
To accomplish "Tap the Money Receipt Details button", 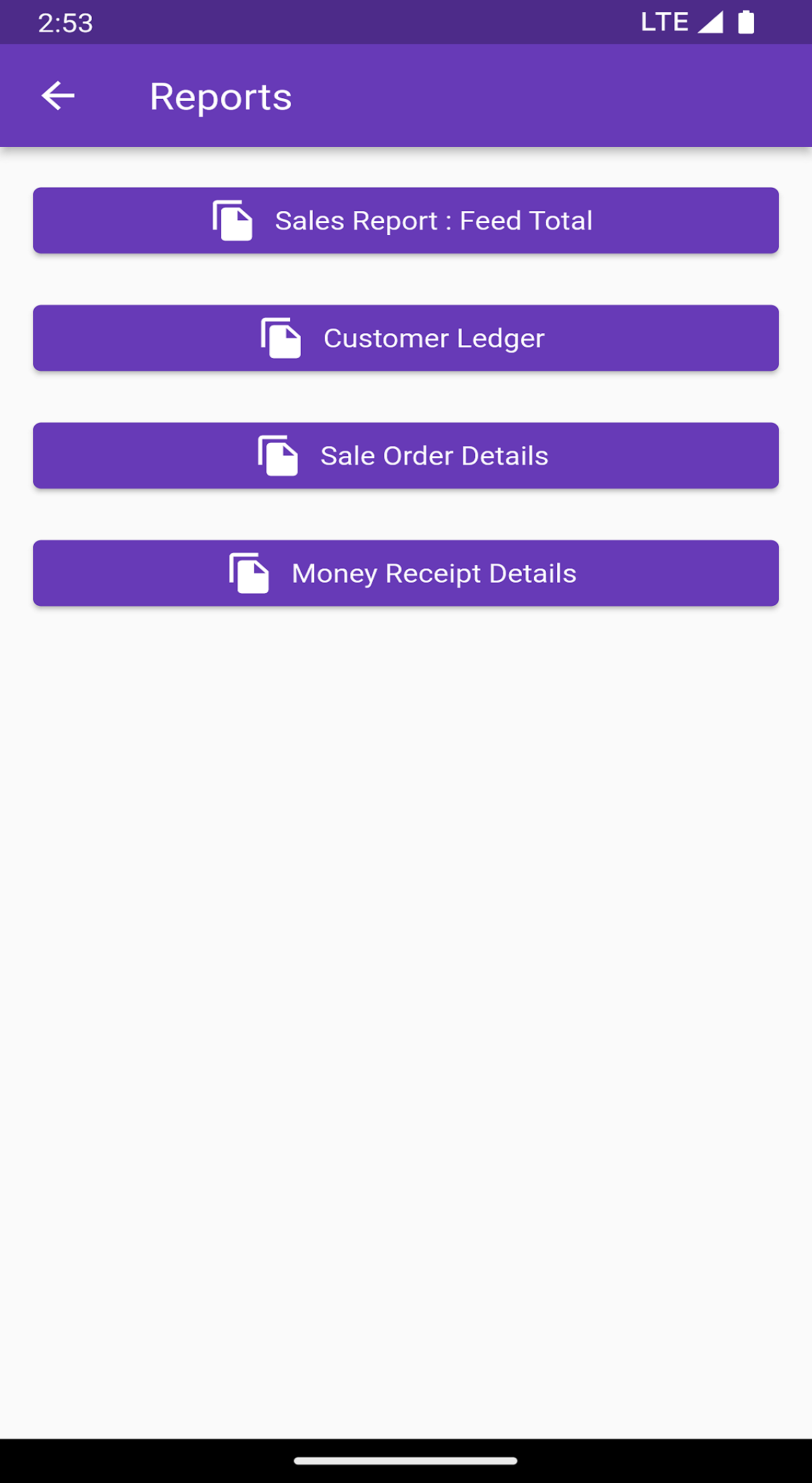I will pos(406,573).
